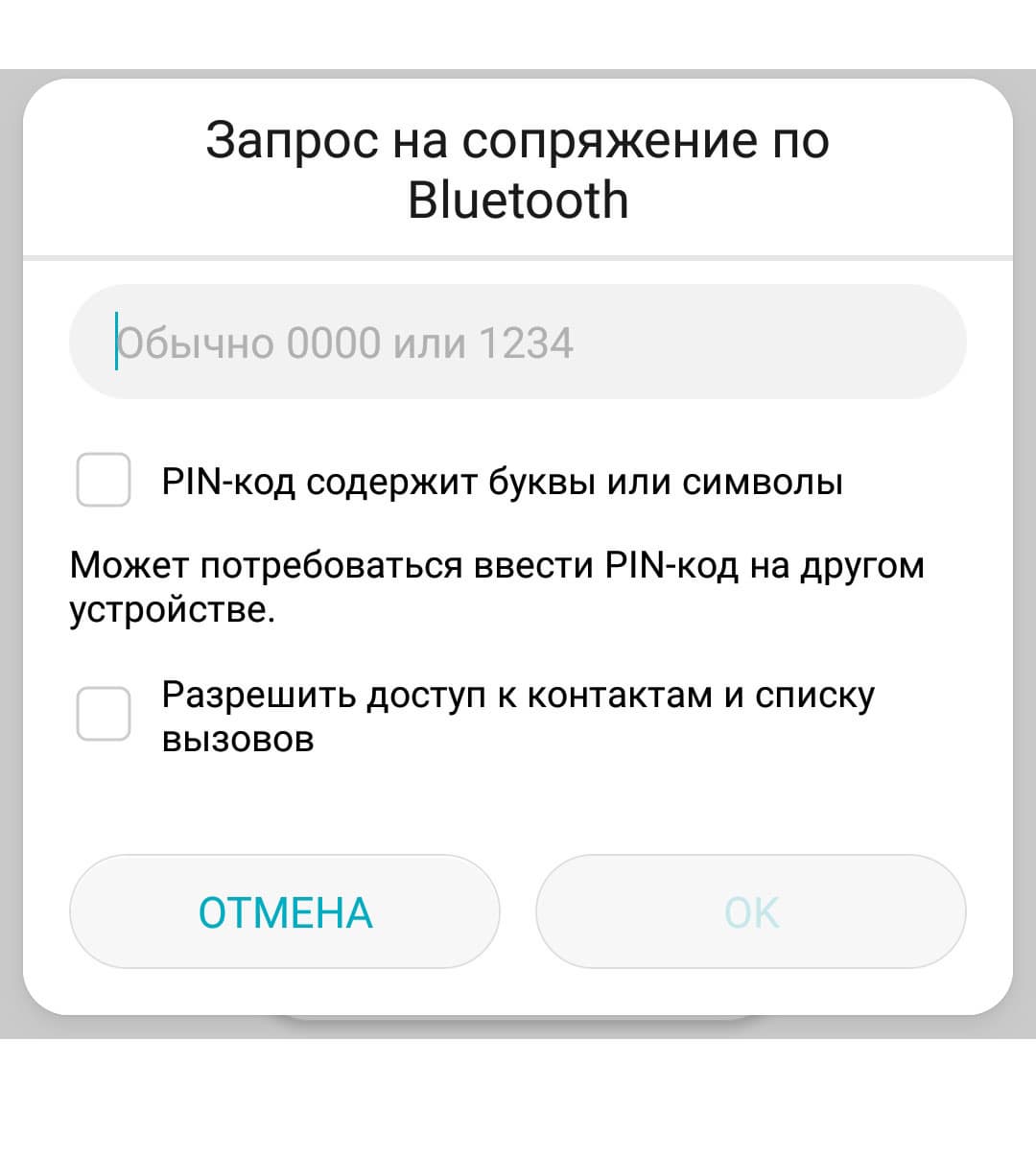Tap the ОТМЕНА button

285,911
